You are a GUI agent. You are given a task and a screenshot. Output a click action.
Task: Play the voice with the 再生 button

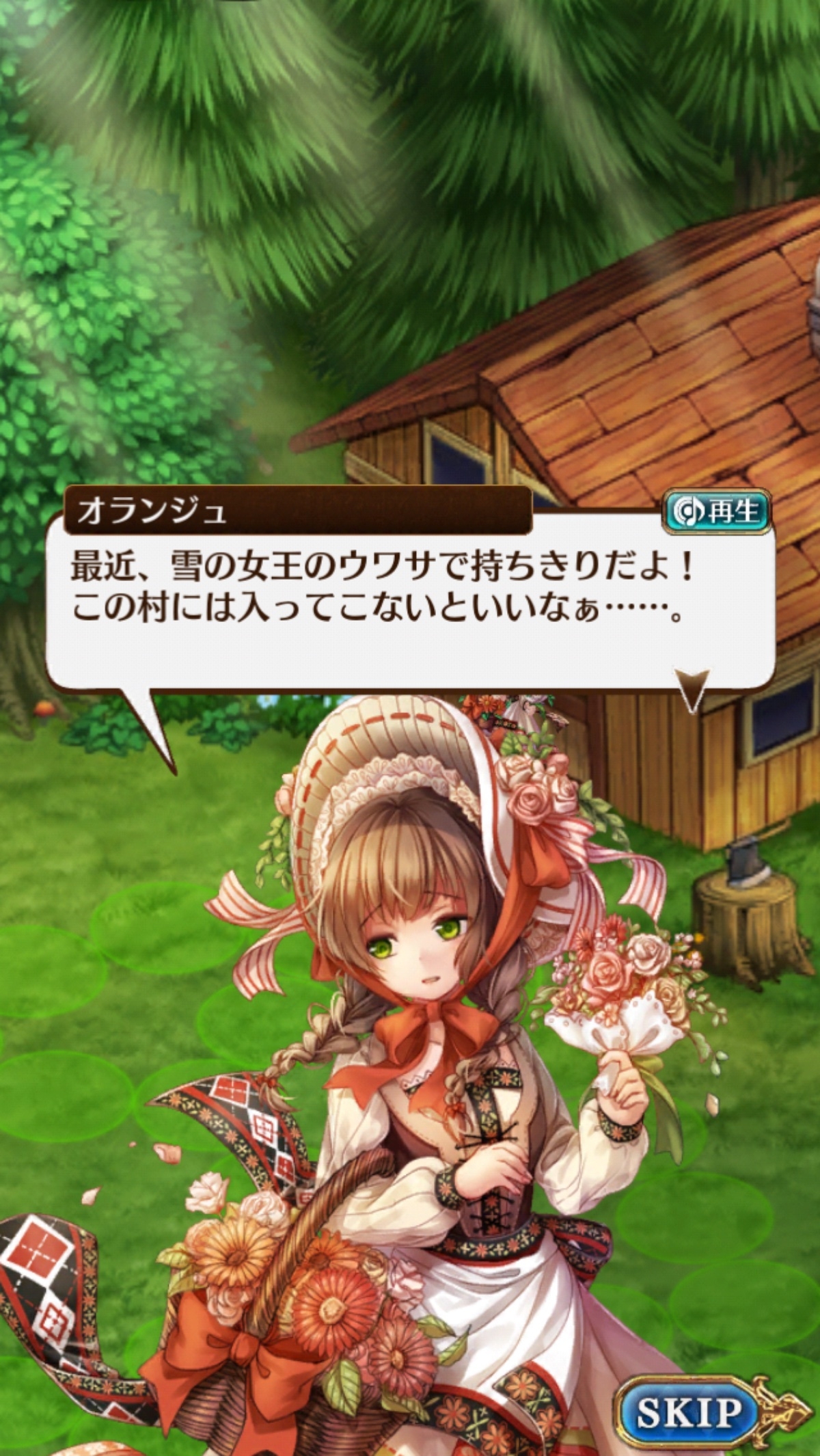pos(716,511)
